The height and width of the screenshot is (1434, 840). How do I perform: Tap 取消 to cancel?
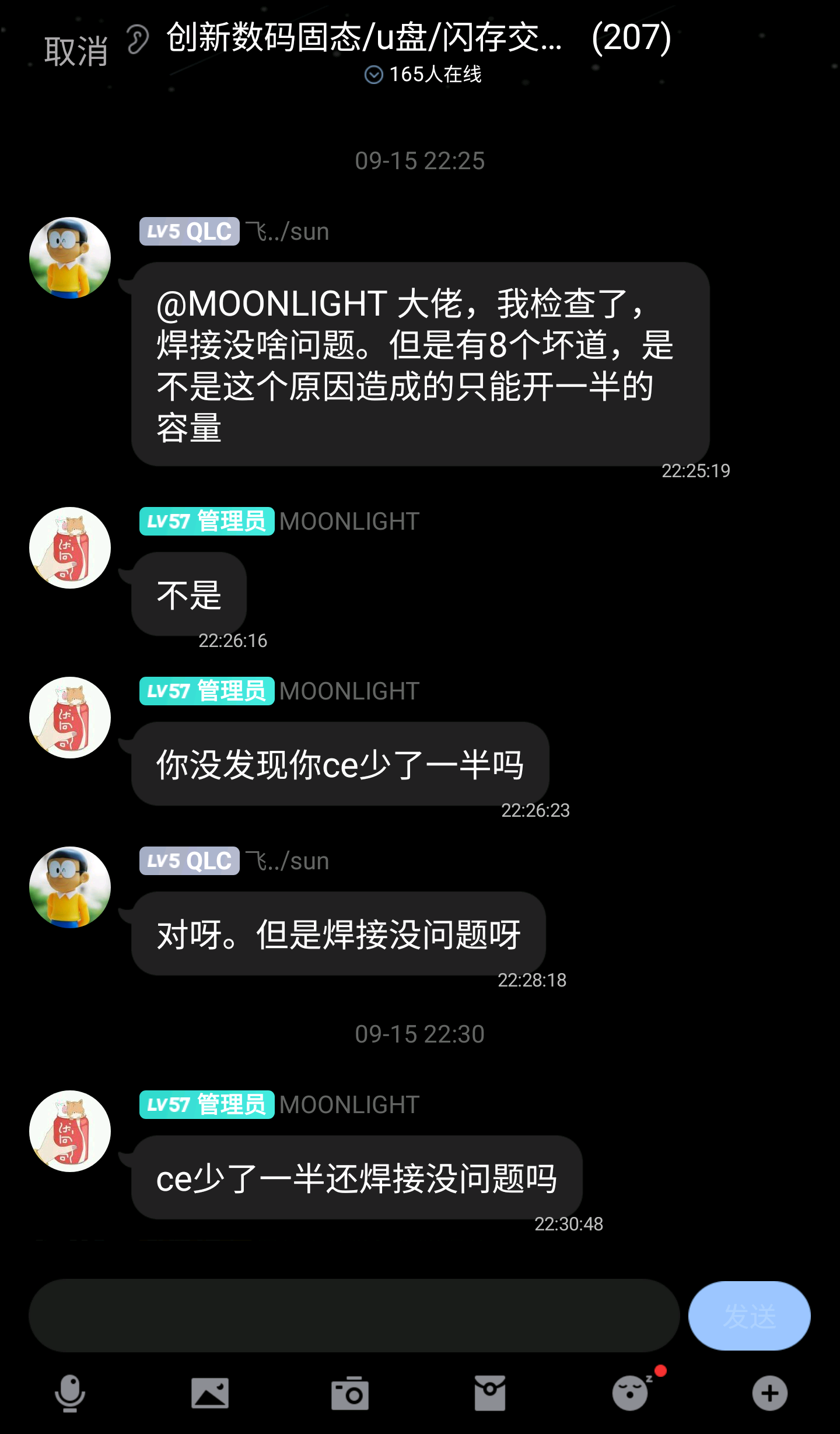click(x=76, y=51)
